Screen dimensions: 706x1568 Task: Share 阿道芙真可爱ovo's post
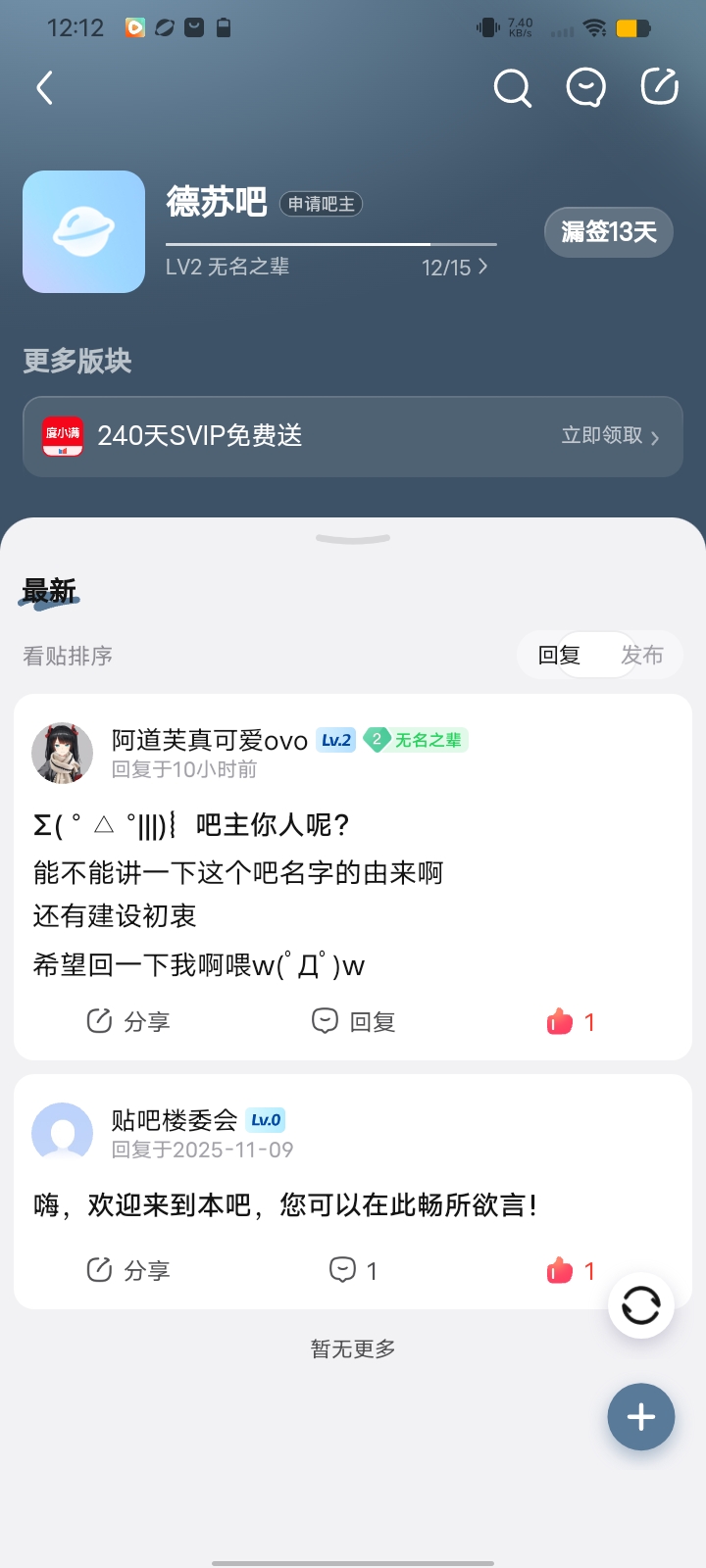pos(128,1022)
